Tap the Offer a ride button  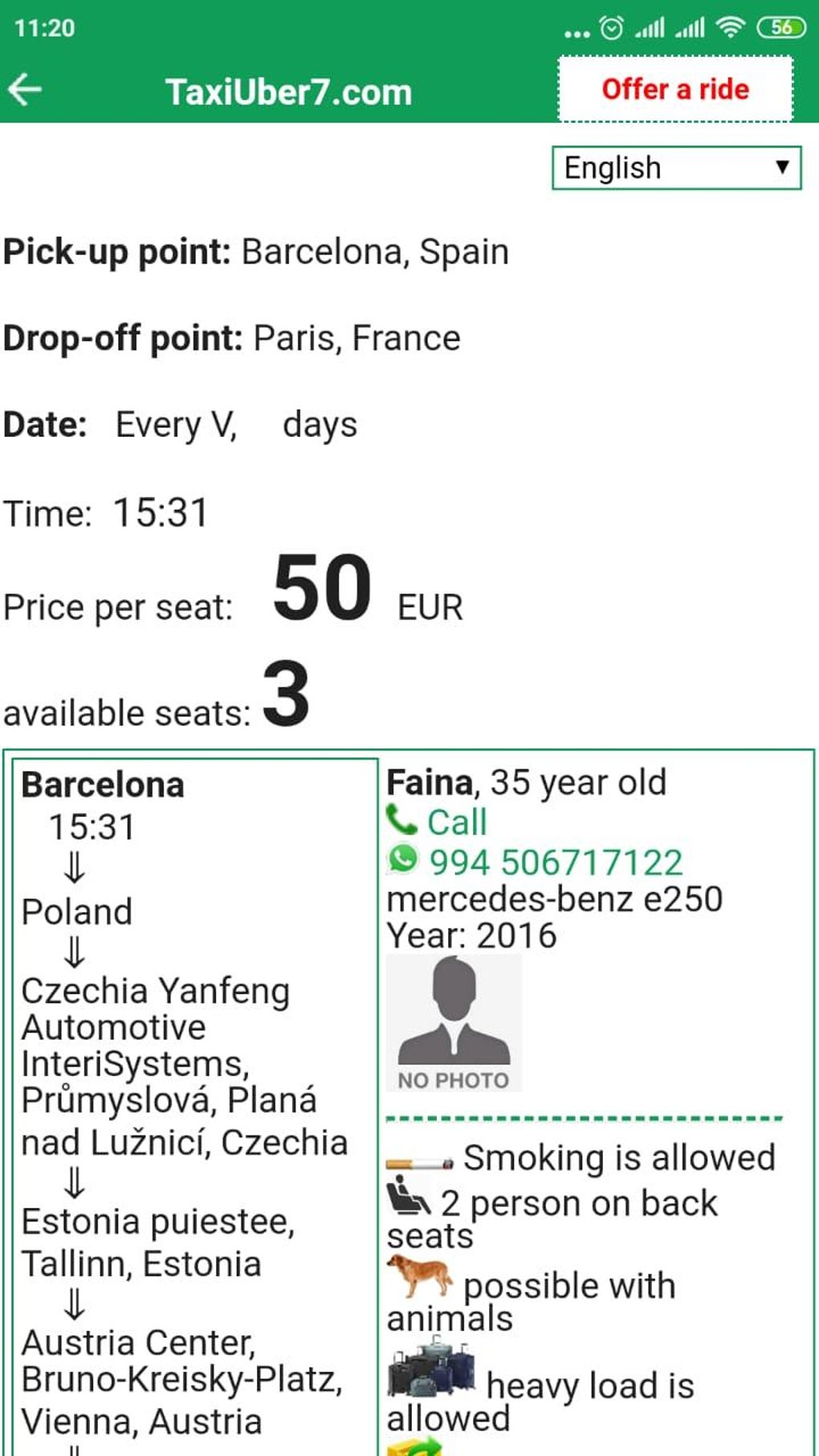point(676,89)
